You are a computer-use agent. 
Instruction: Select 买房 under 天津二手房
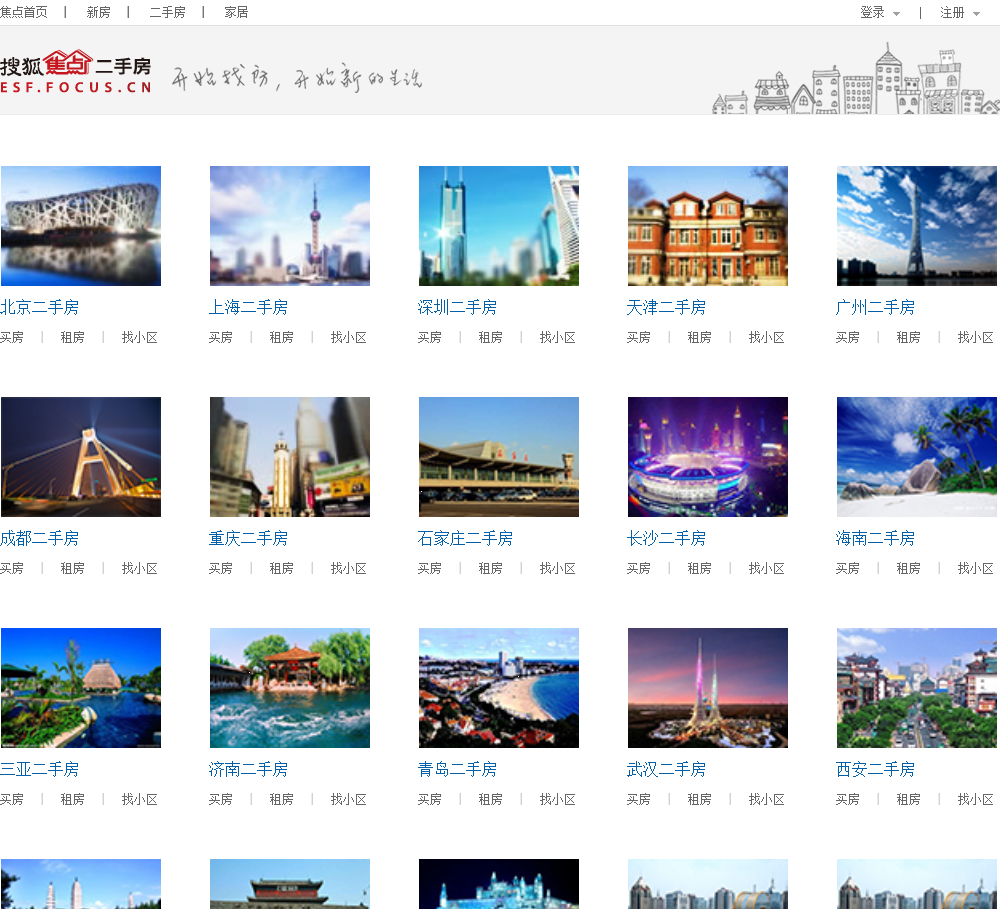(x=638, y=337)
